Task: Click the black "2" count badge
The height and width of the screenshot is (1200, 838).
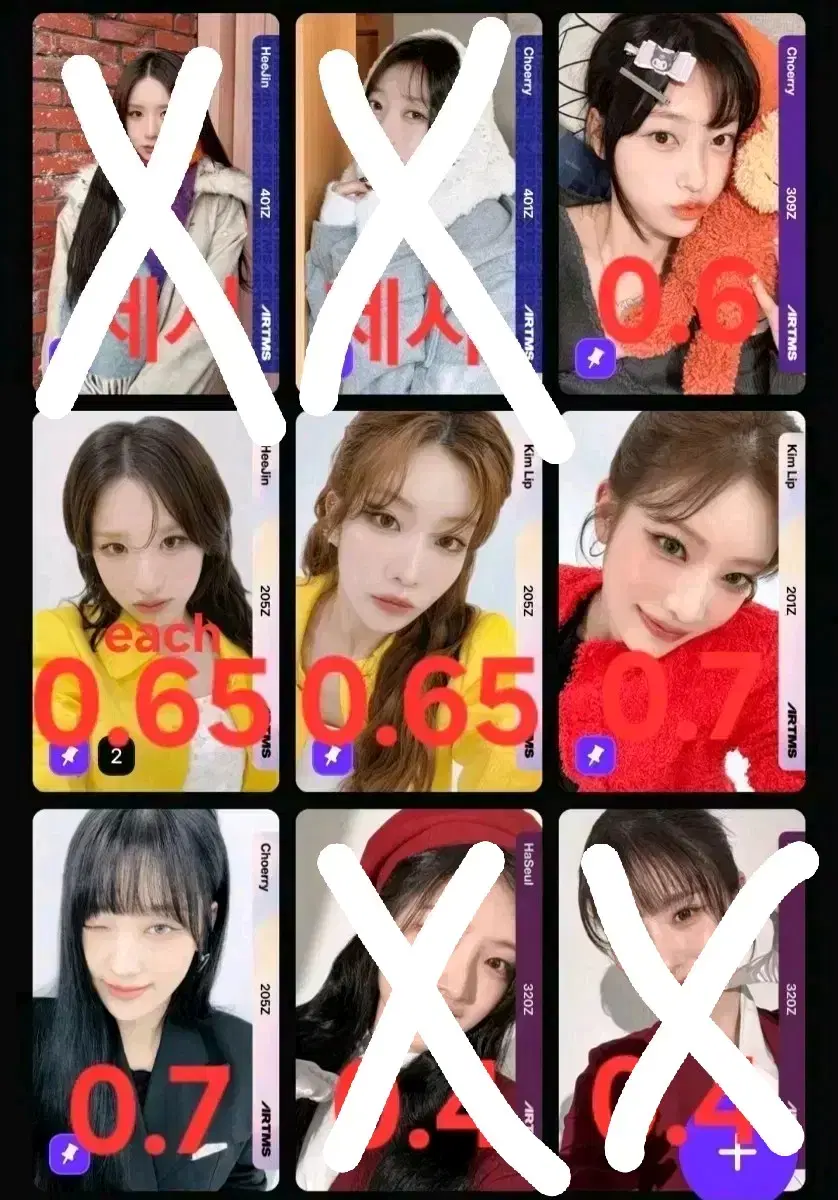Action: tap(118, 757)
